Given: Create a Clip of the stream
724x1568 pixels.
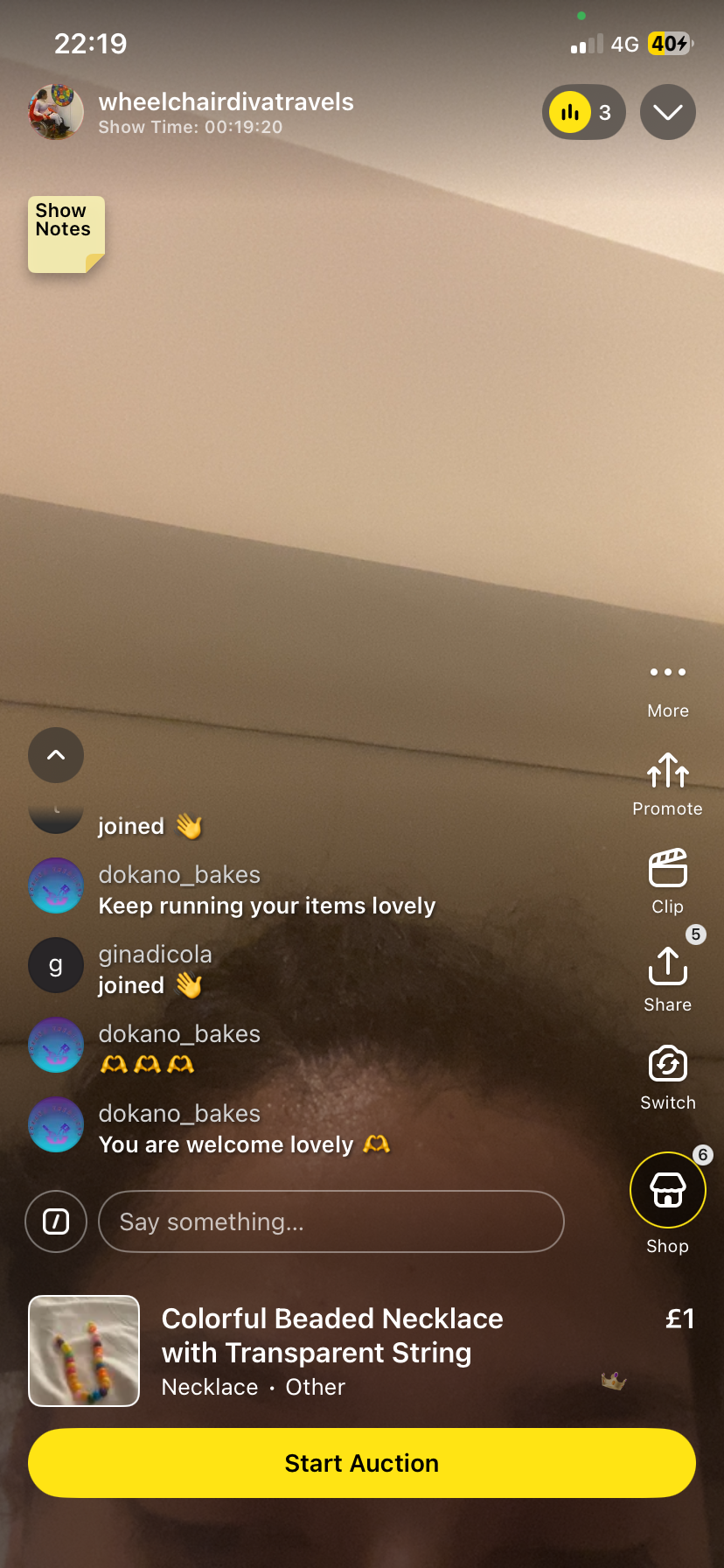Looking at the screenshot, I should click(x=668, y=882).
